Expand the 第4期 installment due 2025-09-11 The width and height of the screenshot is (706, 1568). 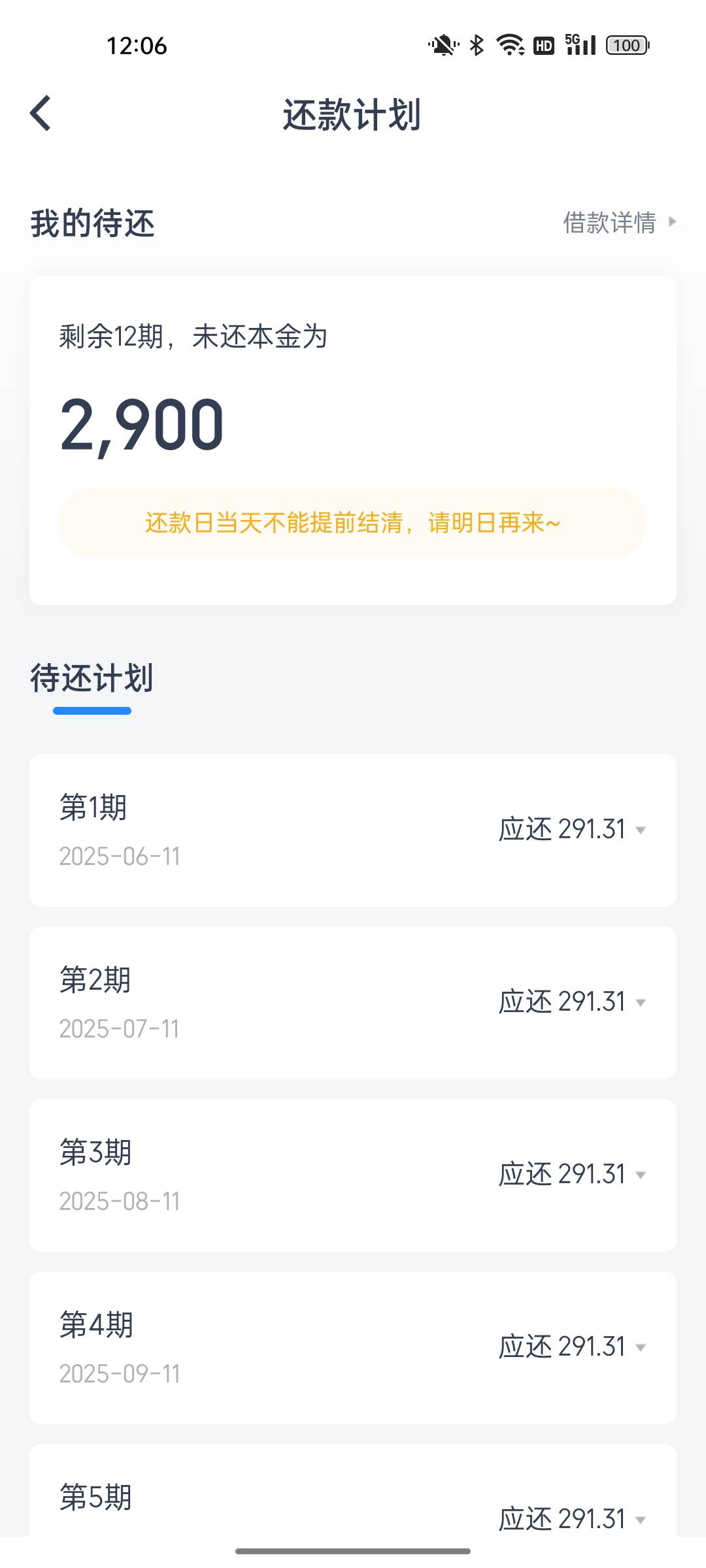353,1348
